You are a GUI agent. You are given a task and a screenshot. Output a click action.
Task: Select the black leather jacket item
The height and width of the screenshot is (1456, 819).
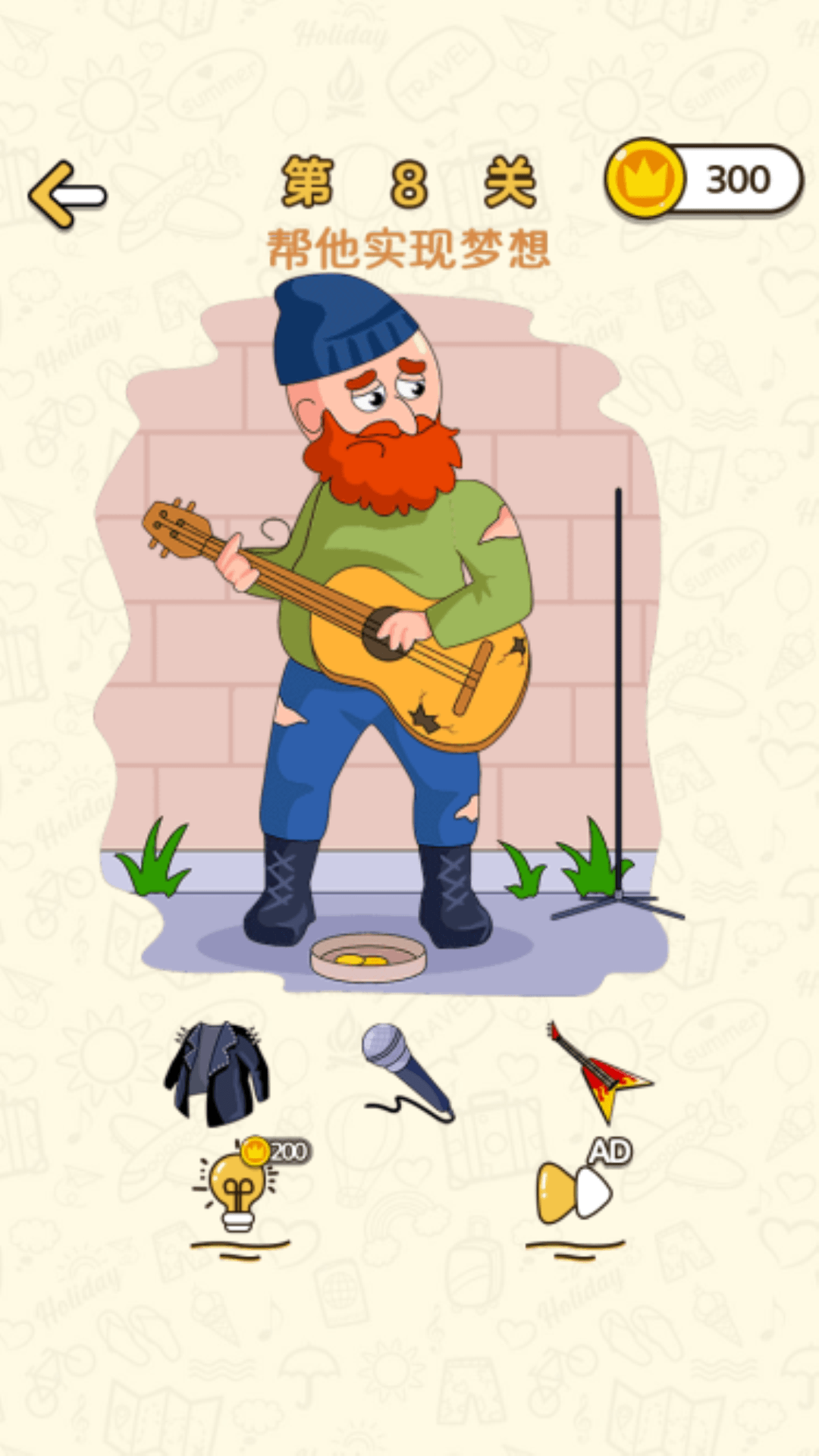218,1072
